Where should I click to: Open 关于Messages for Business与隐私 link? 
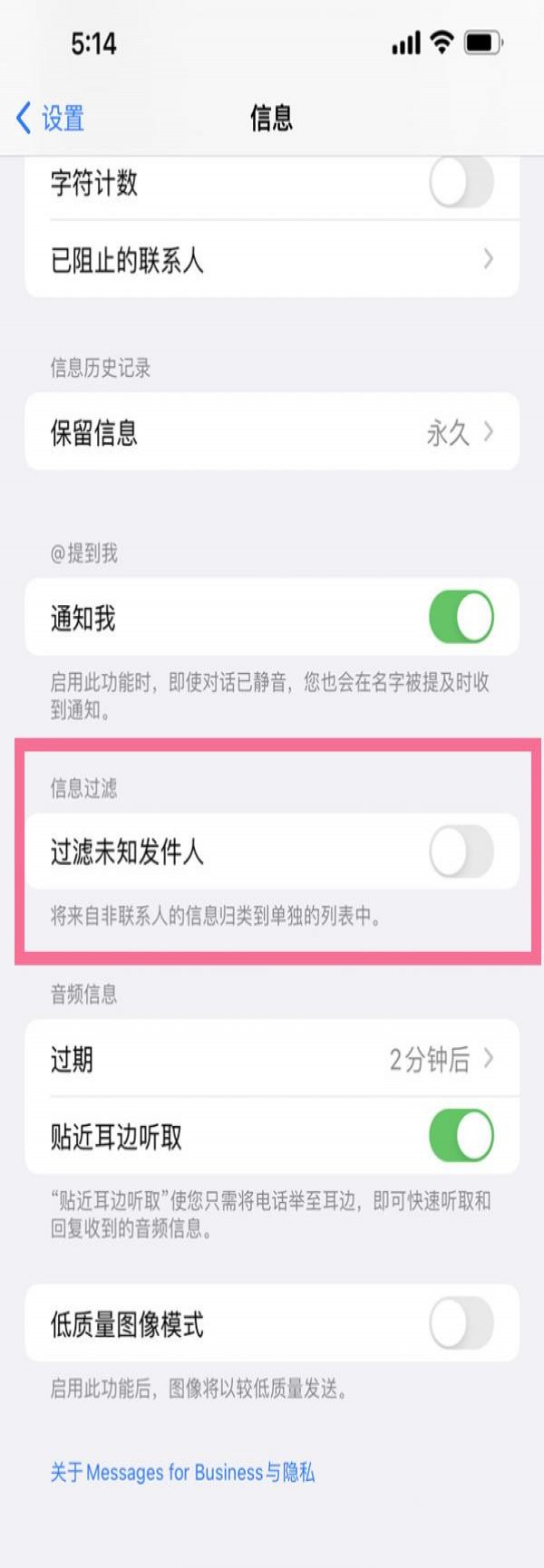tap(182, 1472)
